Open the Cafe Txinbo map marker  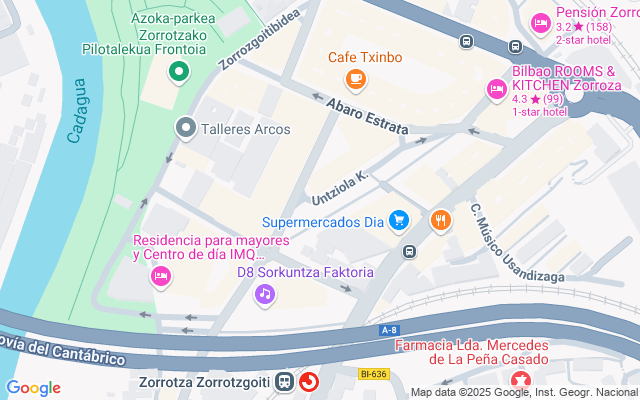click(354, 79)
